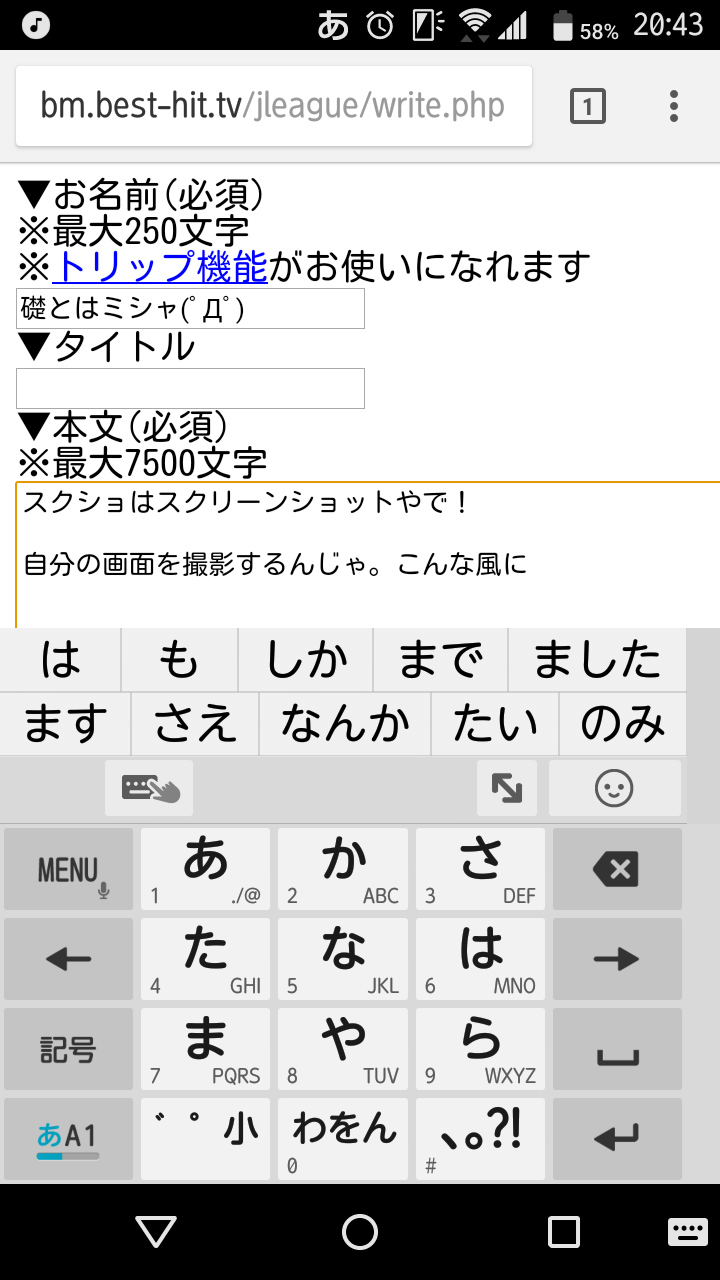Open the emoji smiley panel
720x1280 pixels.
click(614, 789)
